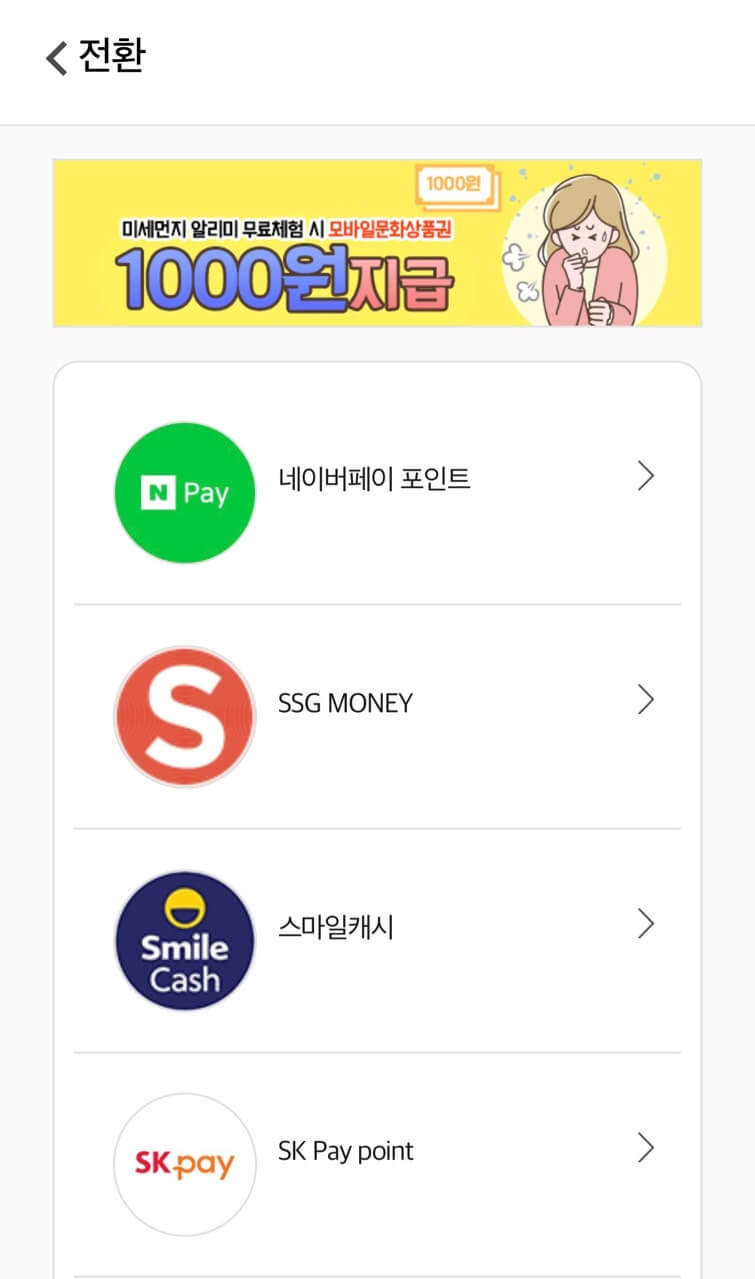
Task: Open SK Pay point chevron
Action: click(x=646, y=1149)
